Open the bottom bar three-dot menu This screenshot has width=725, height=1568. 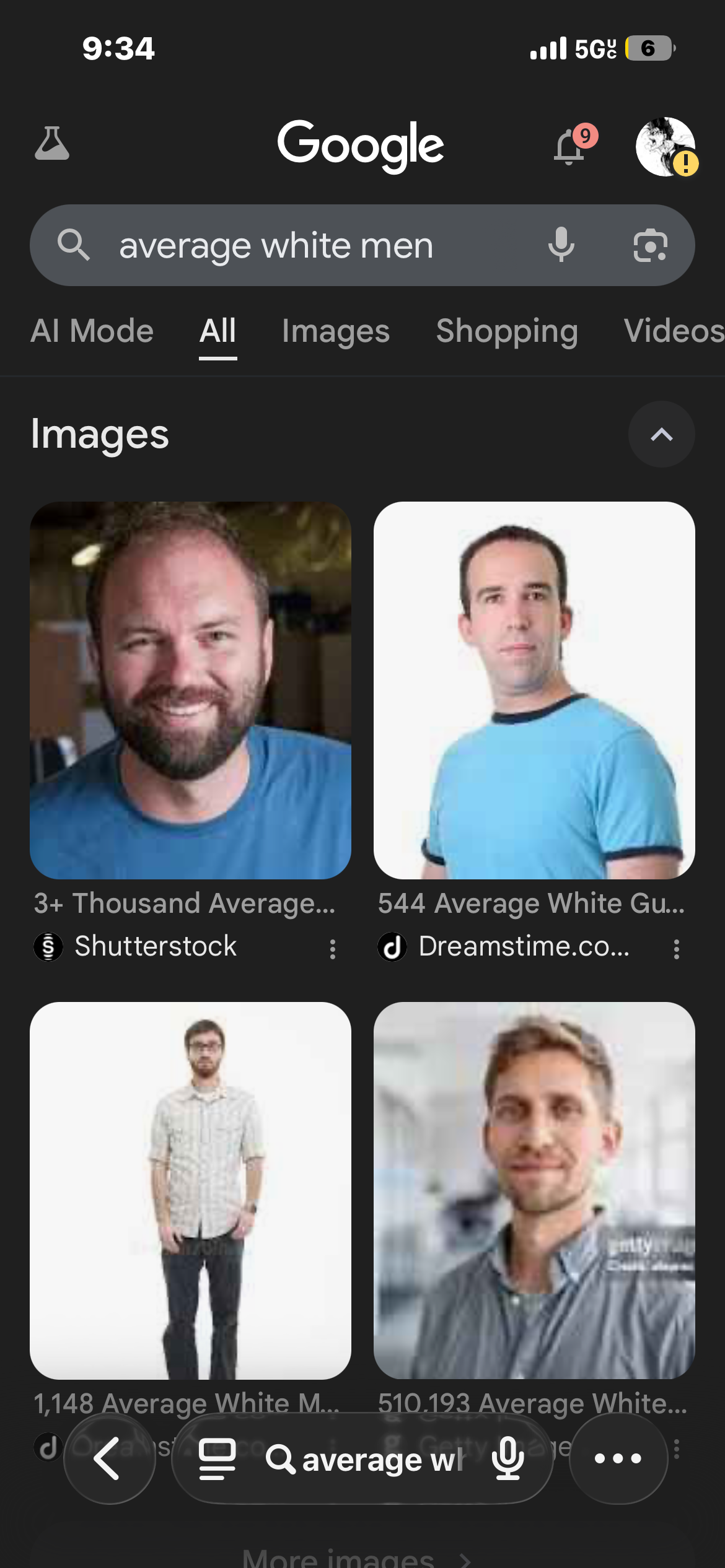[618, 1458]
